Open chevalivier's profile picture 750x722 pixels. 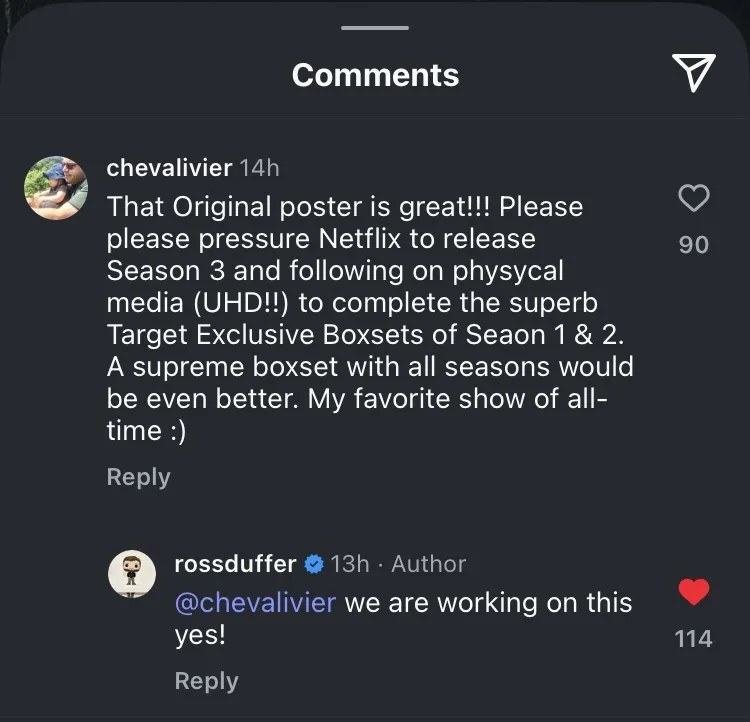[56, 187]
